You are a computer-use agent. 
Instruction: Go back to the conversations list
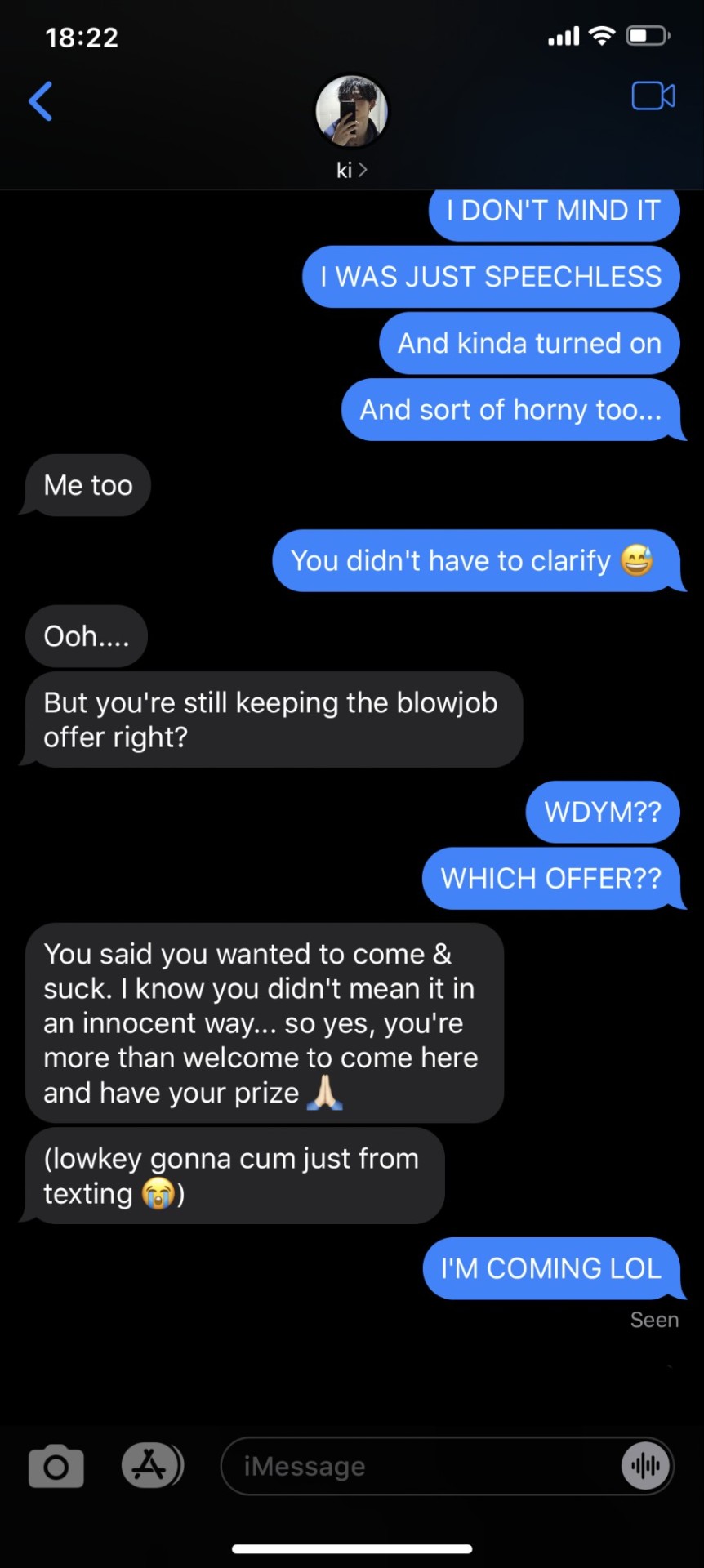41,101
